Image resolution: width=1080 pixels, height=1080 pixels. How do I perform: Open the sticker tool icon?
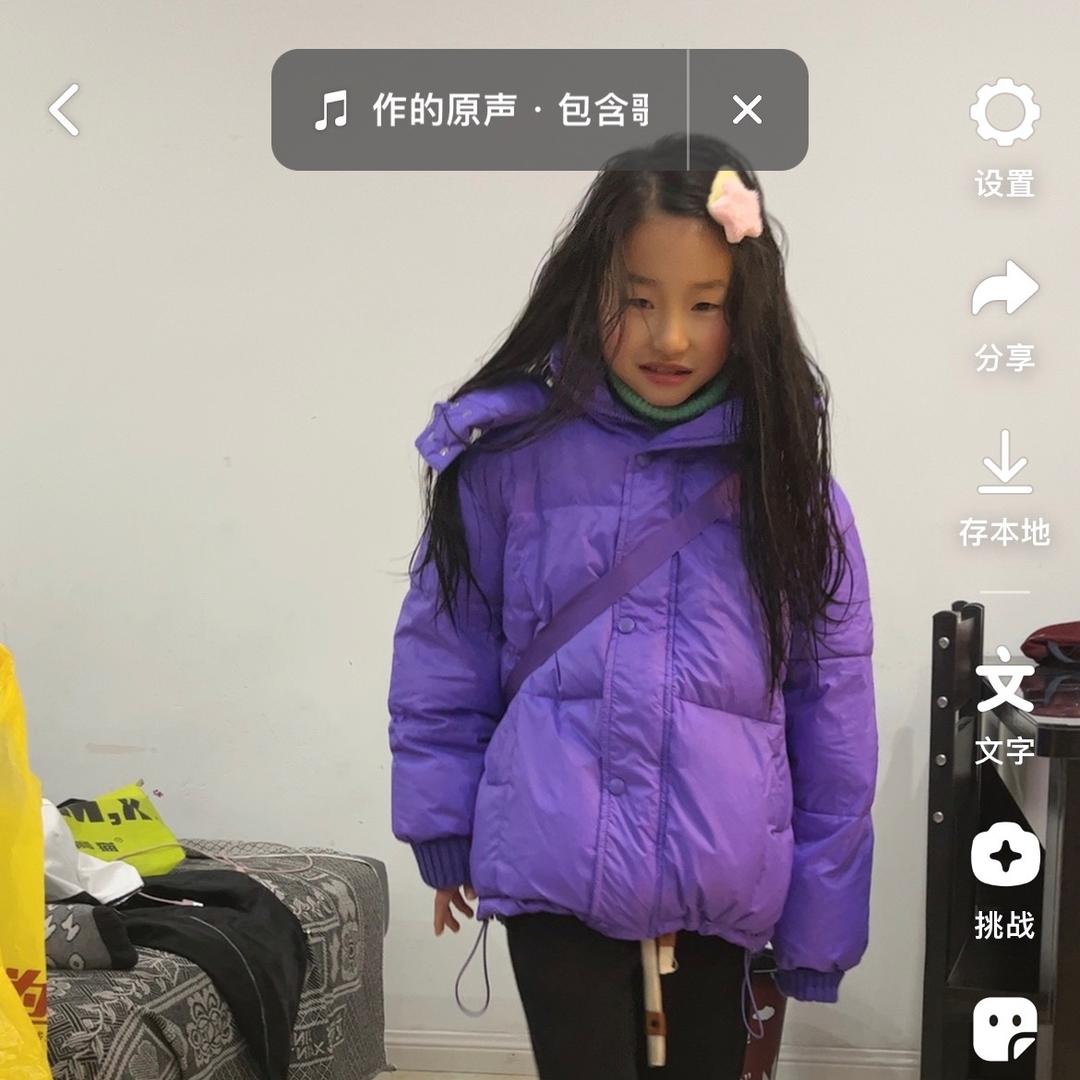[1004, 1030]
